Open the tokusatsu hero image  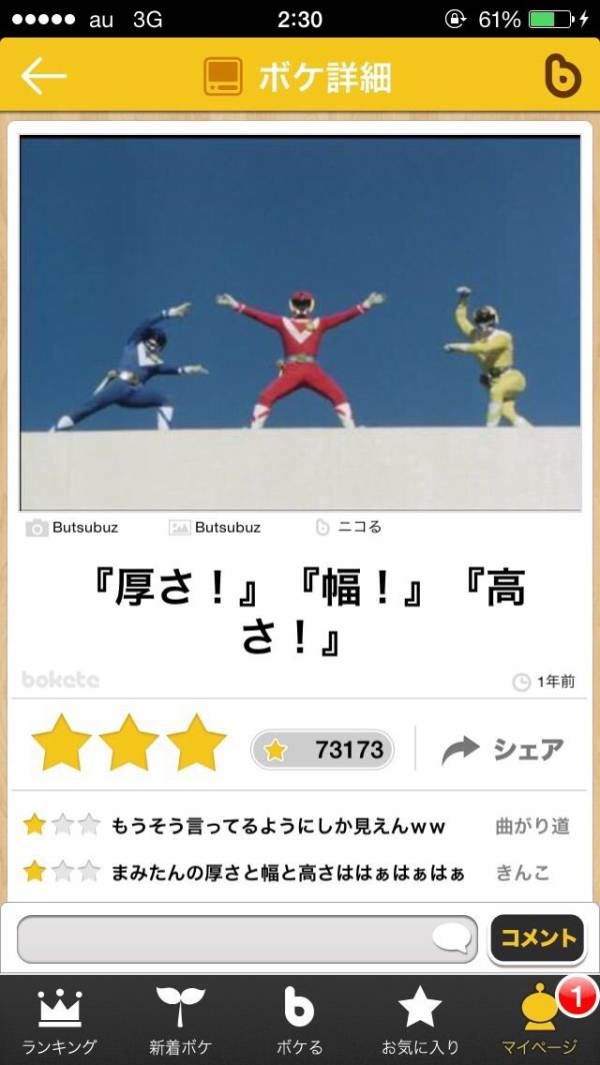click(x=300, y=323)
